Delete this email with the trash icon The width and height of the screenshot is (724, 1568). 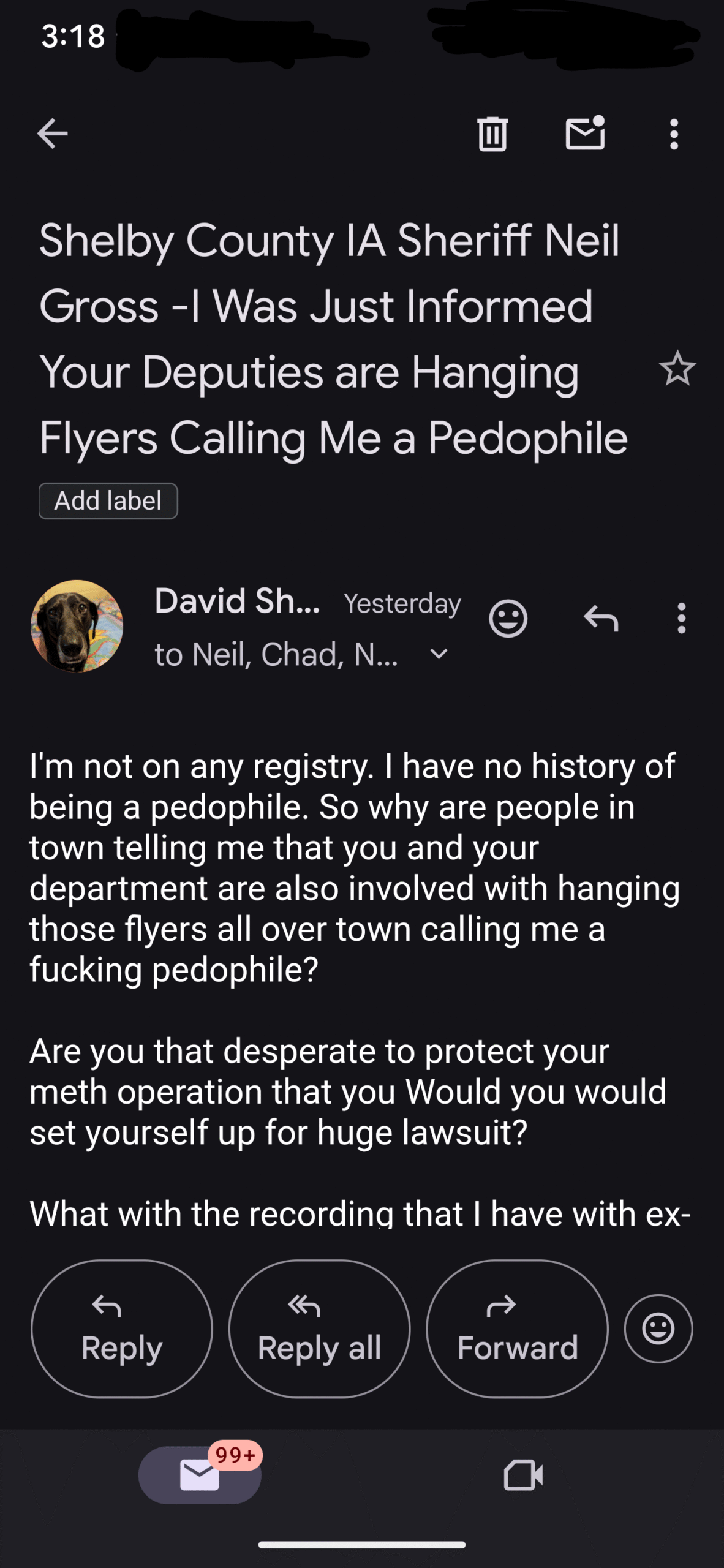(x=492, y=134)
